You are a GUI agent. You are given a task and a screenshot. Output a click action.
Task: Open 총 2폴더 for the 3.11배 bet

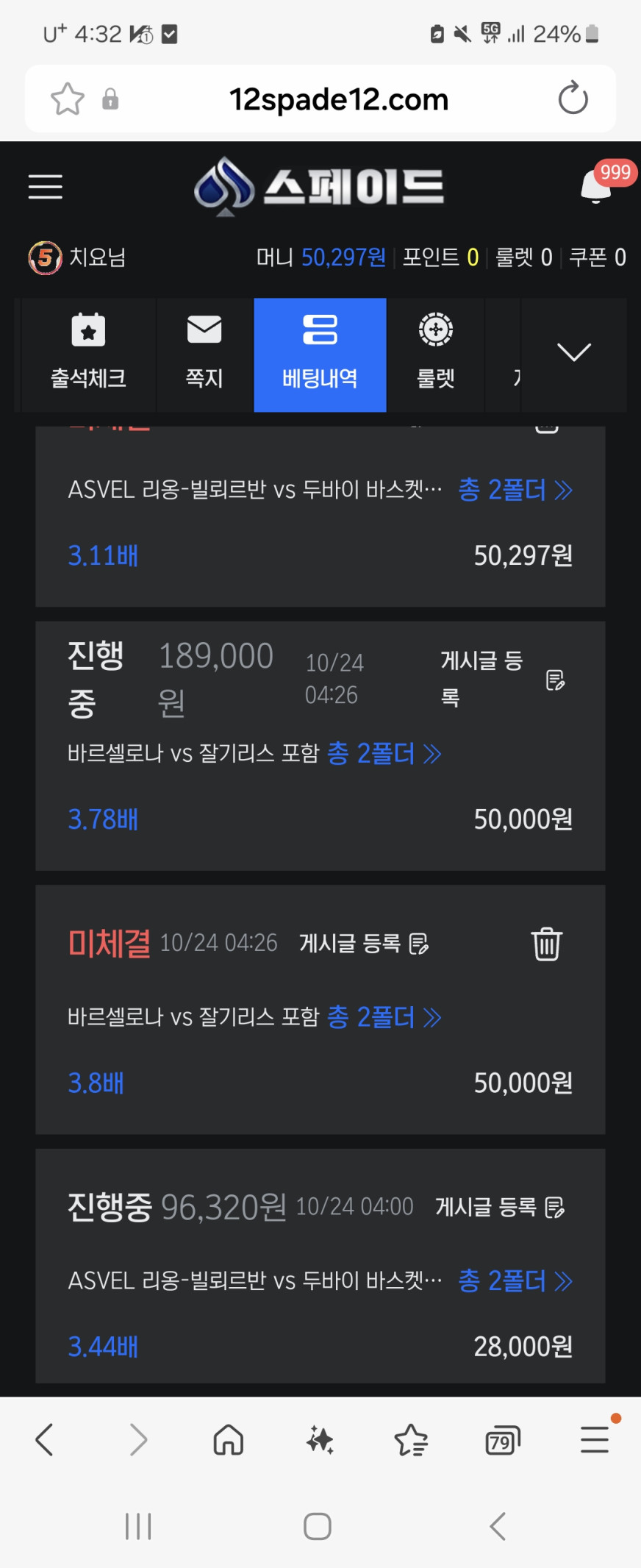[x=515, y=490]
